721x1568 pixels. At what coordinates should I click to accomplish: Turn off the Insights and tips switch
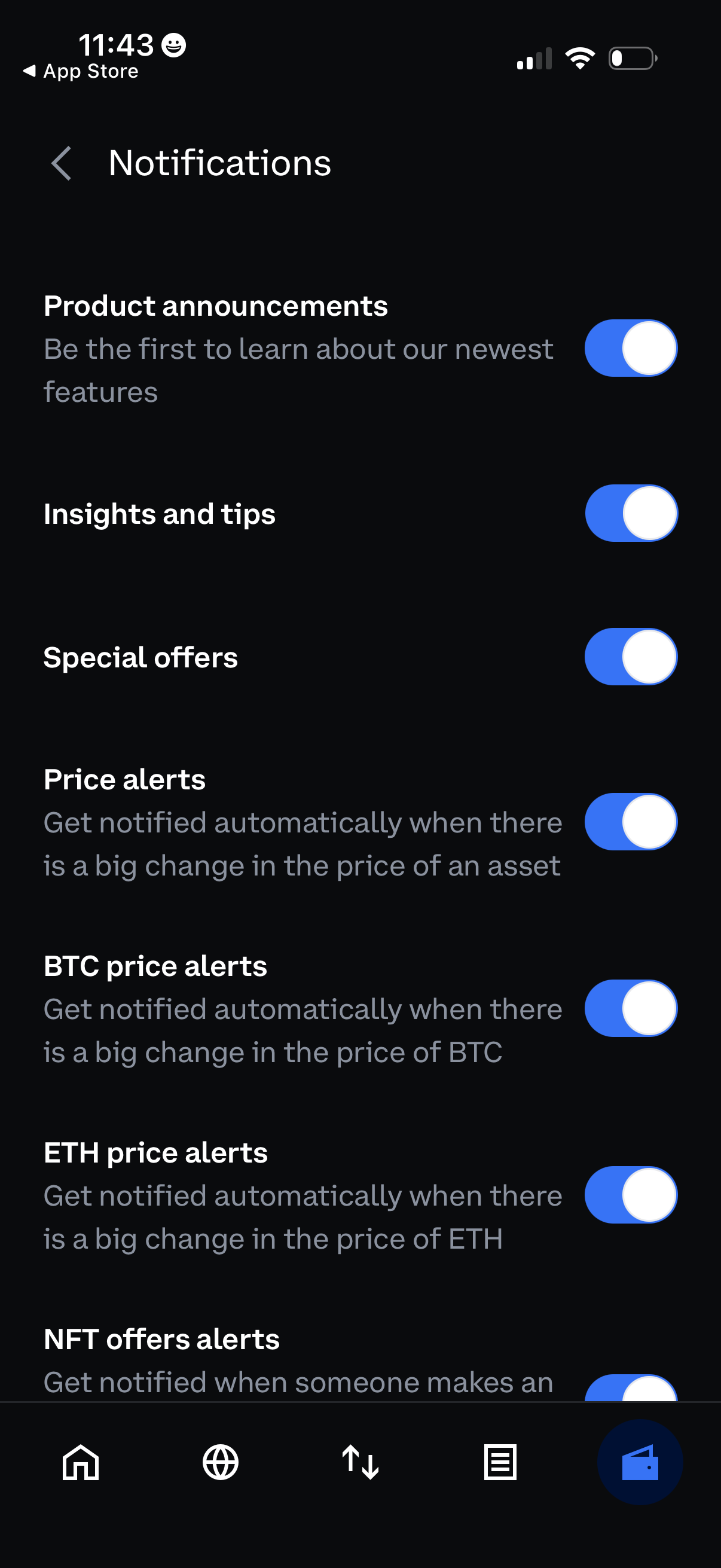coord(631,513)
